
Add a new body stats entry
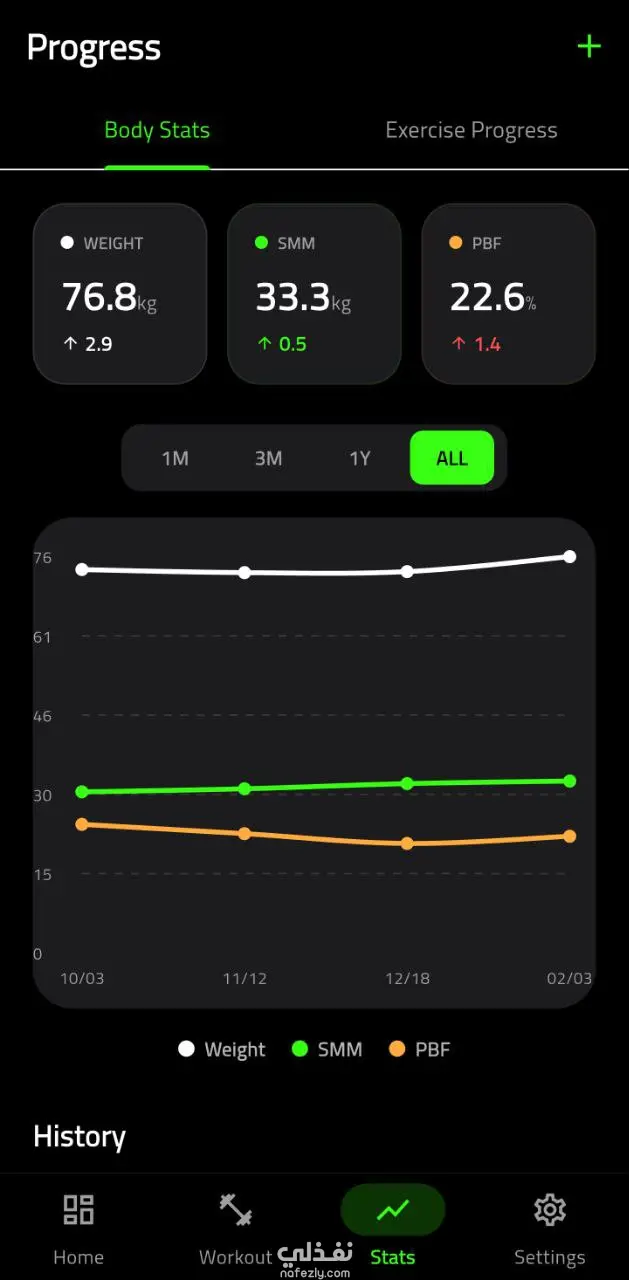(589, 47)
